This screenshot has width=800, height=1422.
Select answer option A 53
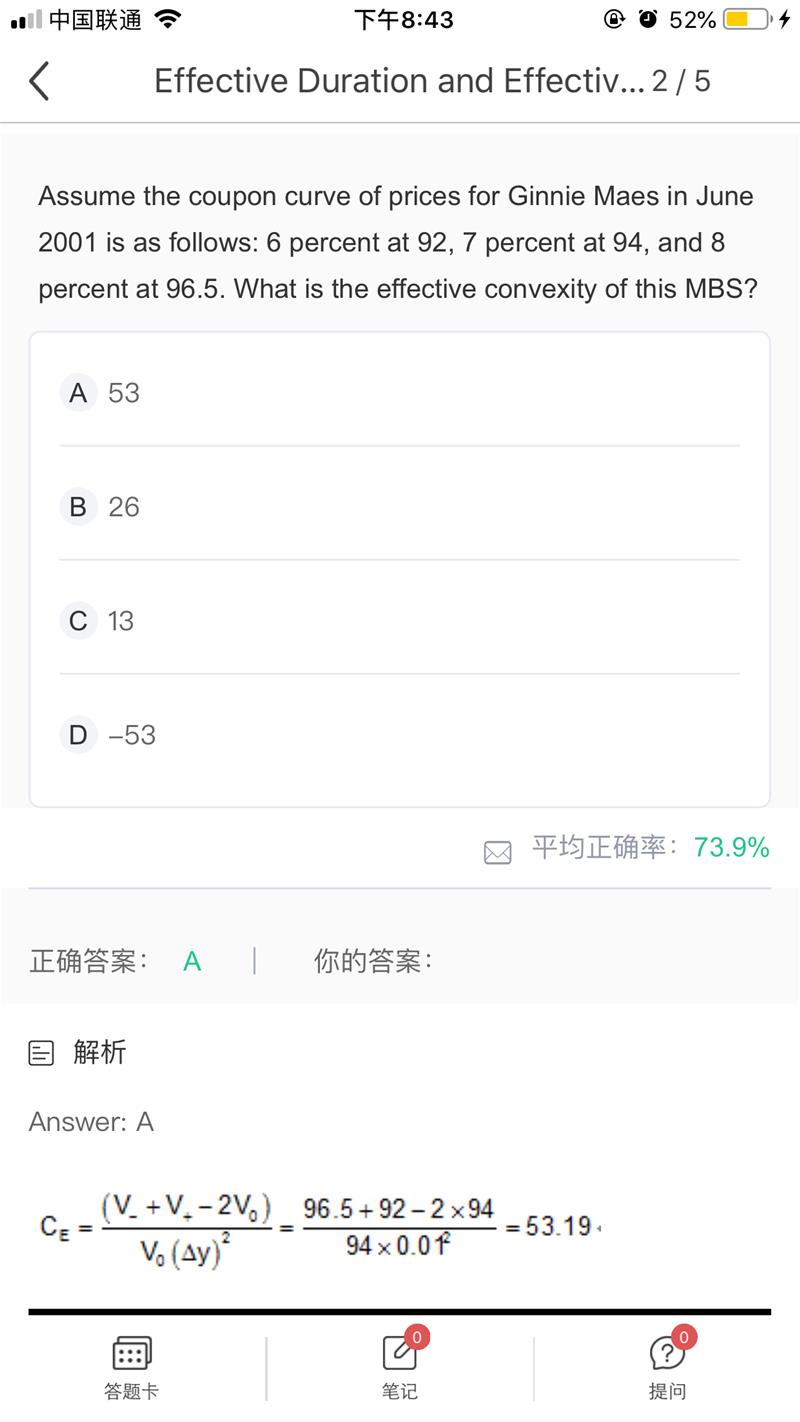pos(400,393)
